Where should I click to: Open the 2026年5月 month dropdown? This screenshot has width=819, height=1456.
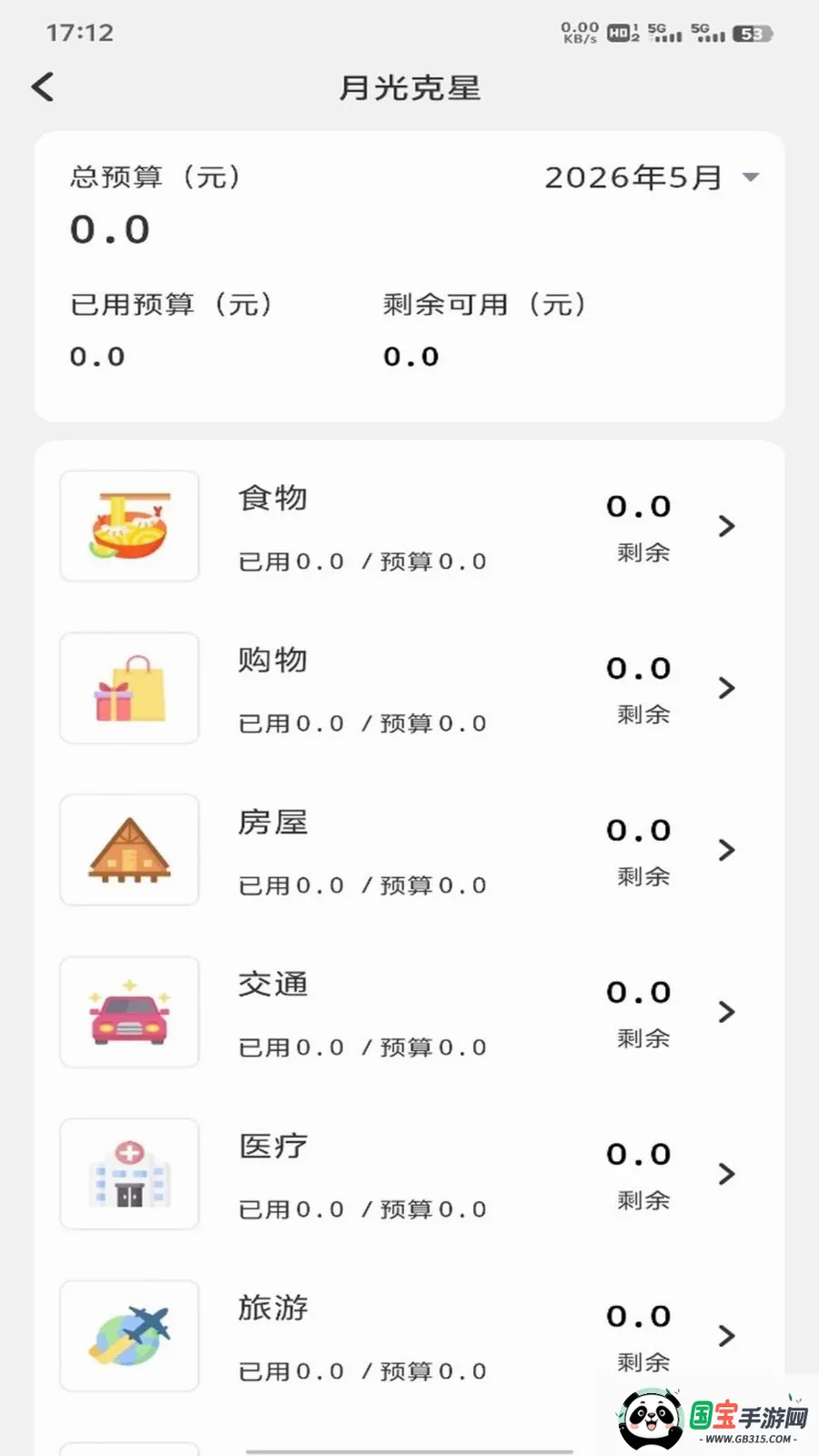click(x=652, y=177)
